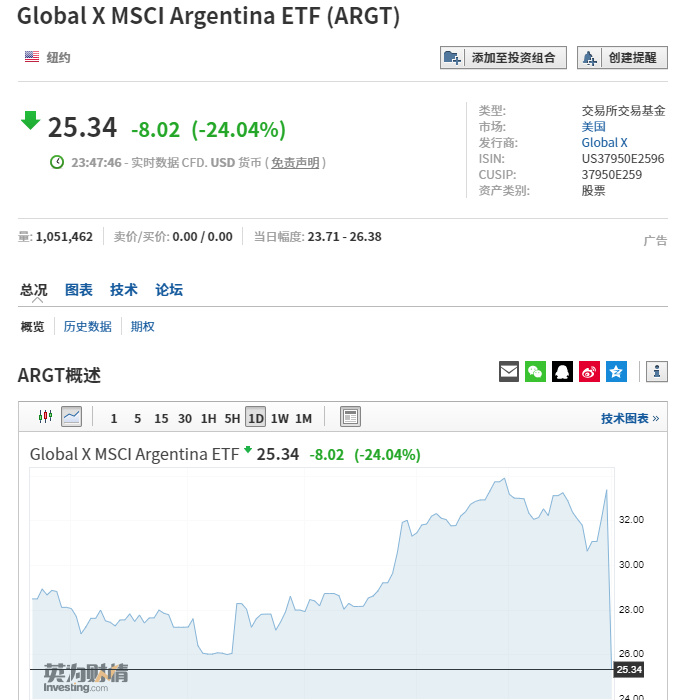
Task: Open the 美国 market link
Action: point(594,127)
